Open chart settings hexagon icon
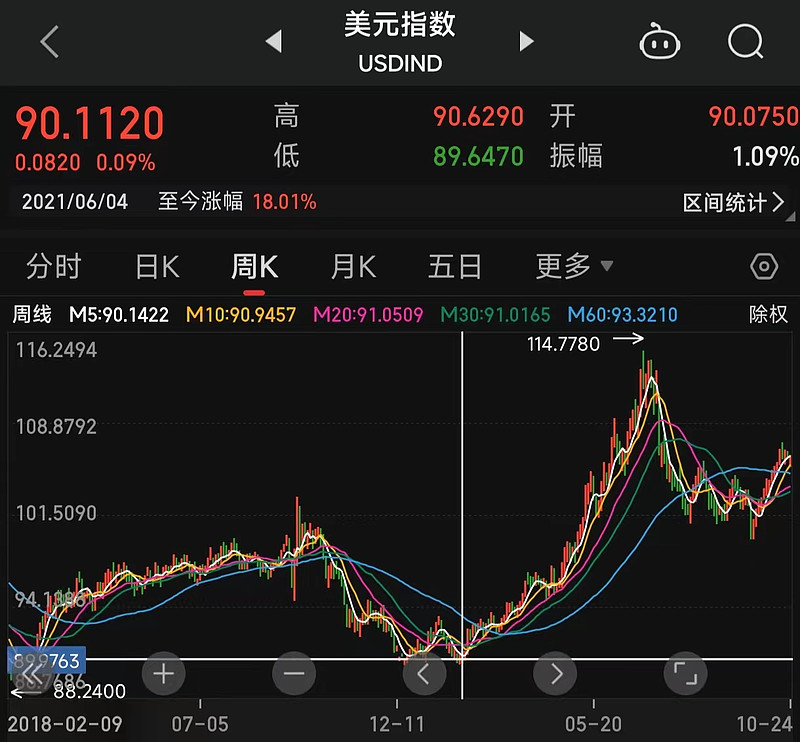This screenshot has height=742, width=800. click(764, 267)
